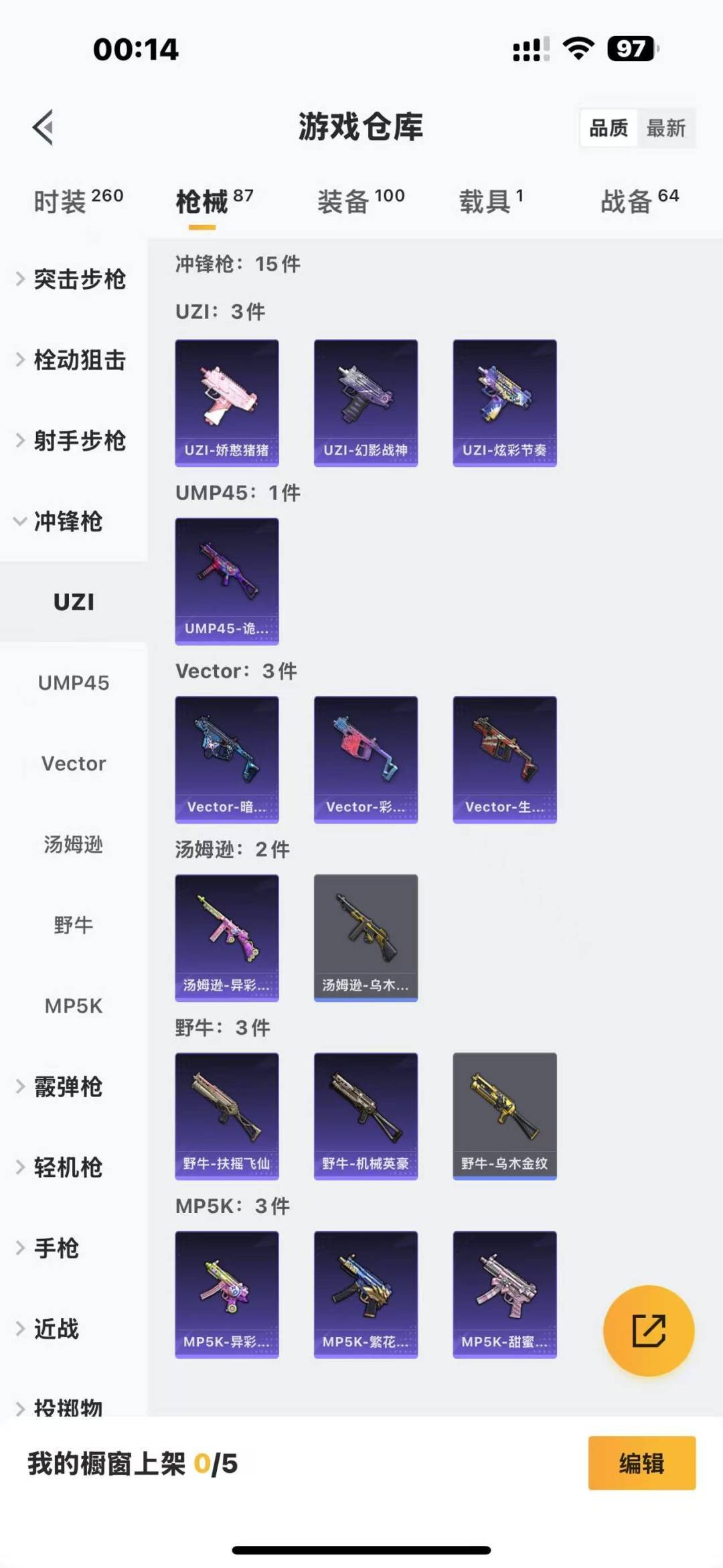Jump to the Vector subcategory
This screenshot has width=723, height=1568.
click(74, 764)
